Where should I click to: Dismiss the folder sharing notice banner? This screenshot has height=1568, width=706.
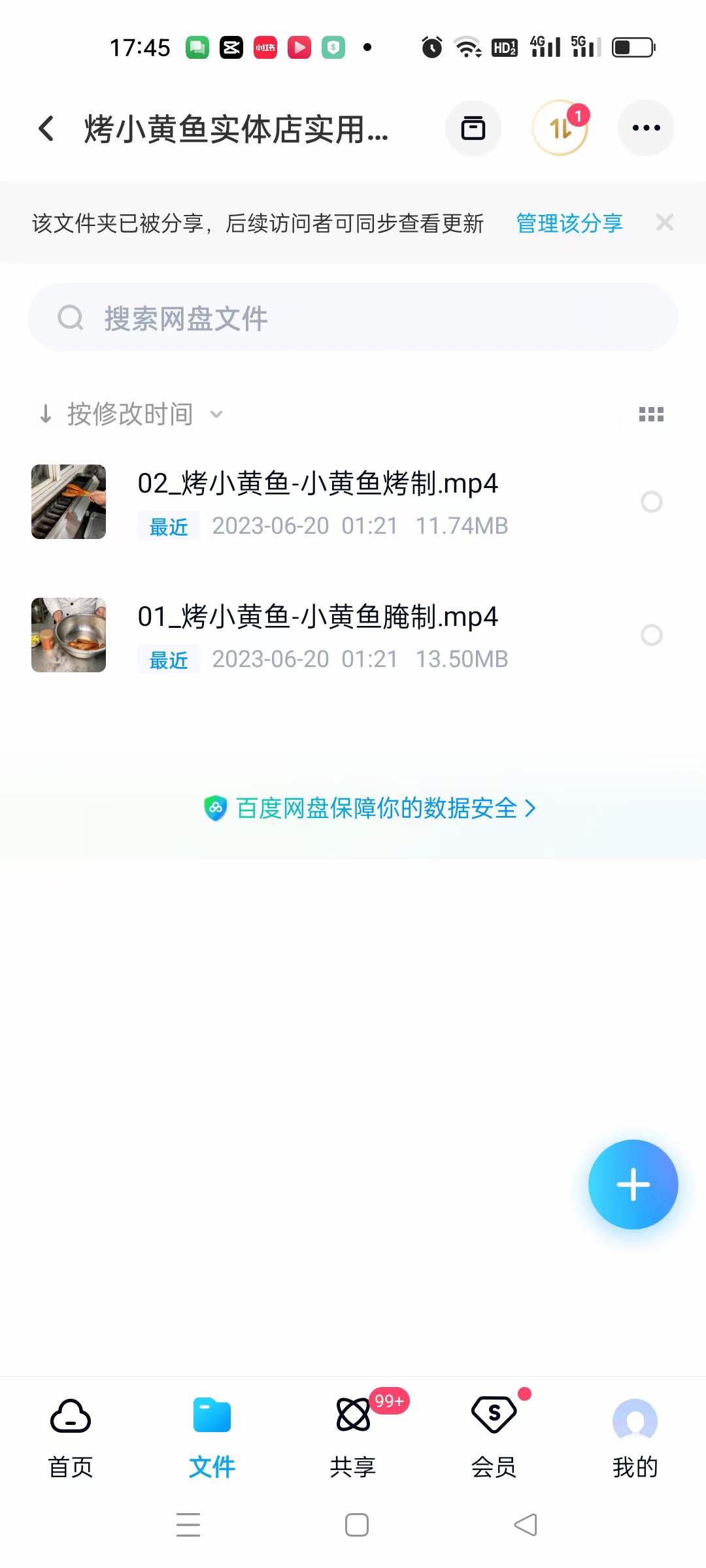664,223
